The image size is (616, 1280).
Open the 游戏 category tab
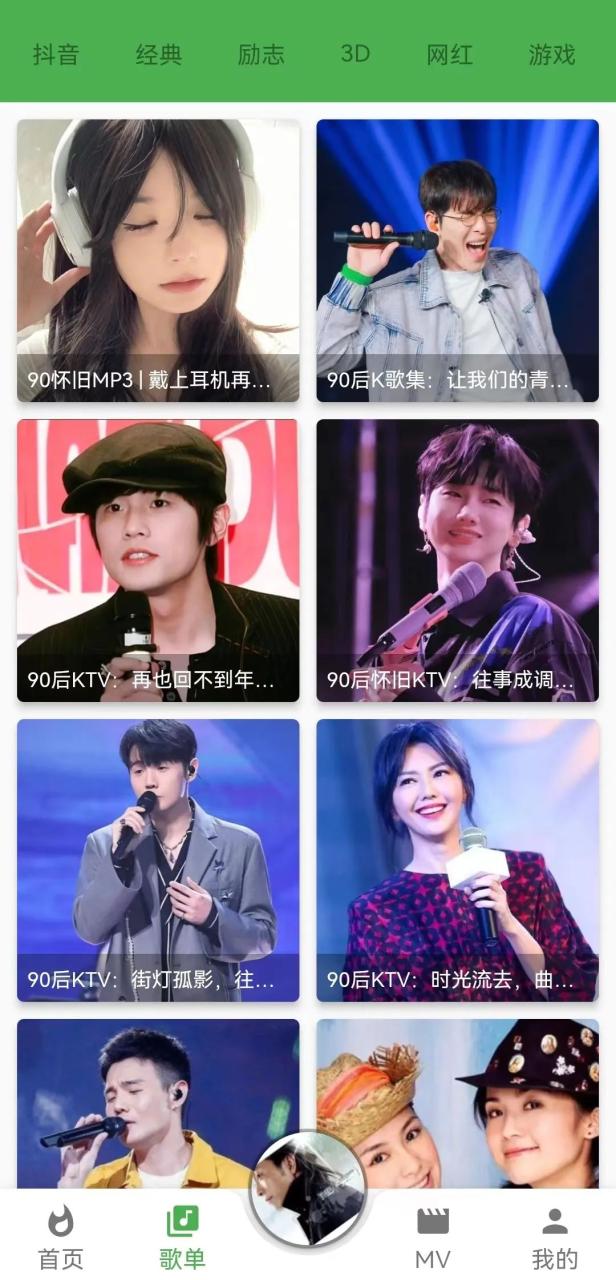pyautogui.click(x=552, y=54)
